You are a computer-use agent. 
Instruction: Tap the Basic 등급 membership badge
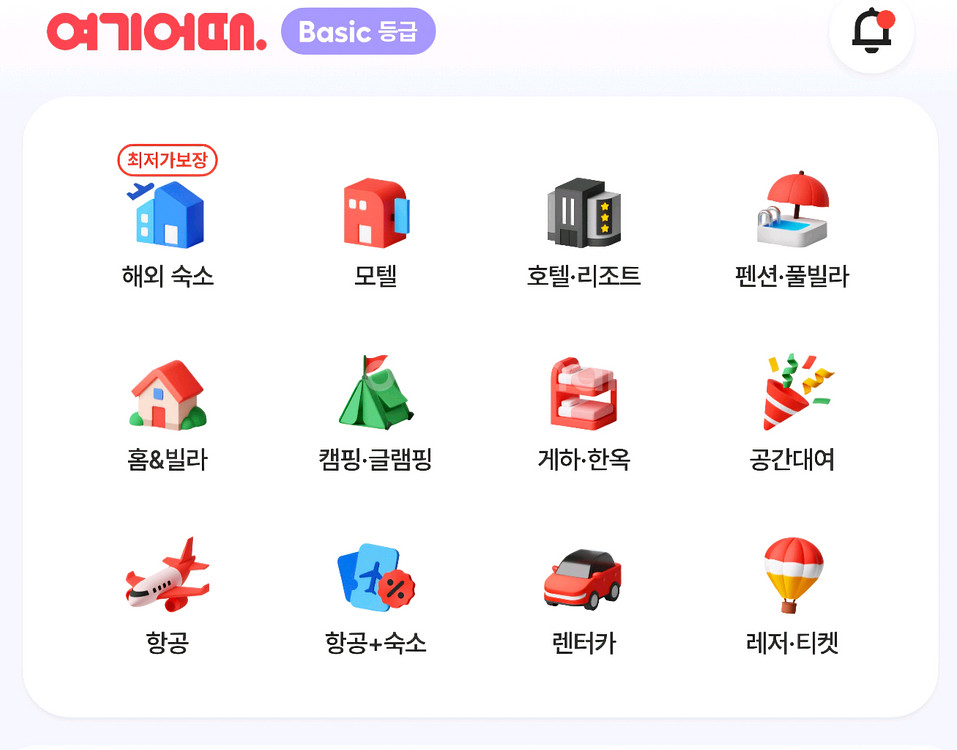coord(358,32)
